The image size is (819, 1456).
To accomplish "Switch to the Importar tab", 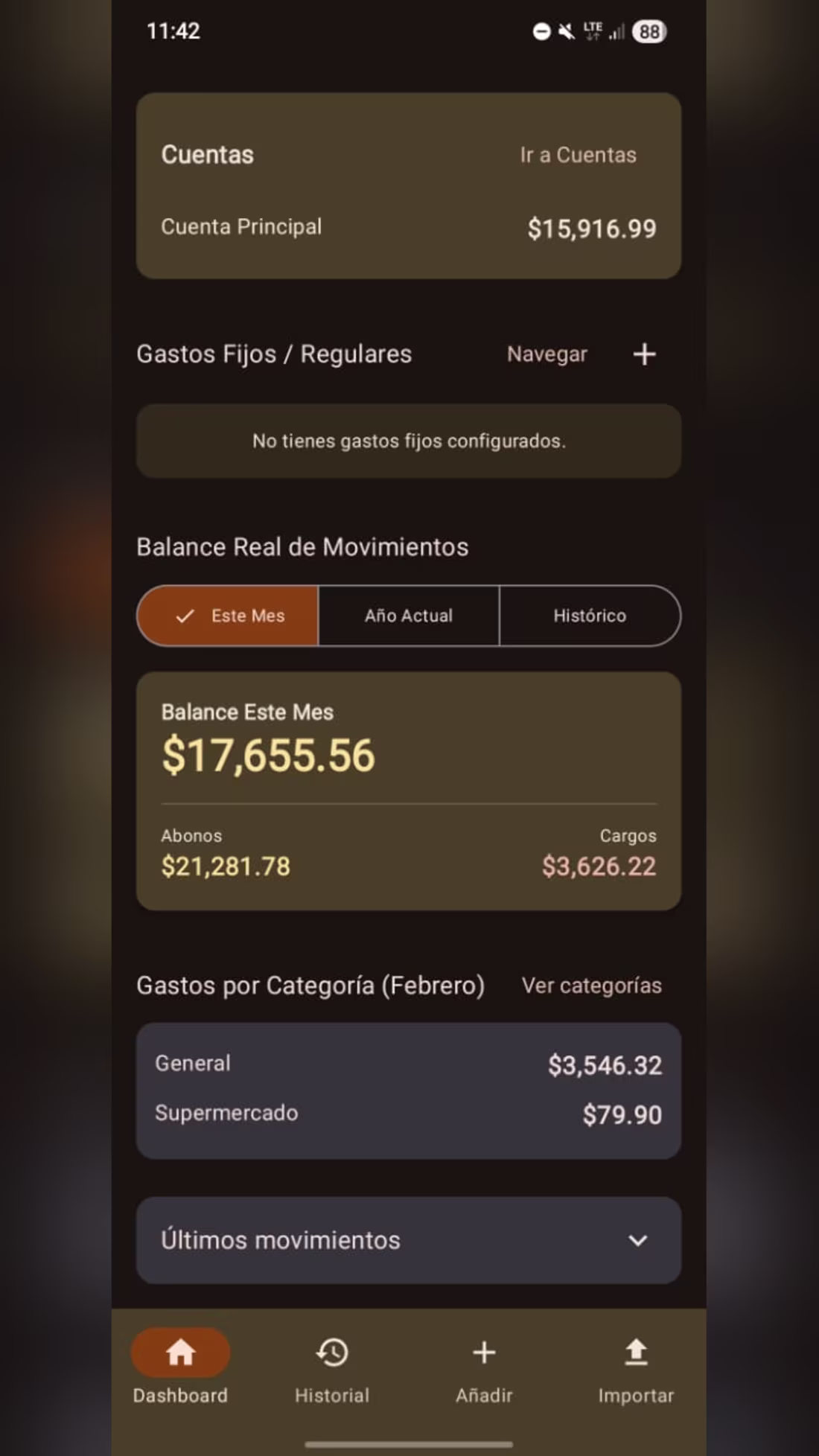I will (636, 1367).
